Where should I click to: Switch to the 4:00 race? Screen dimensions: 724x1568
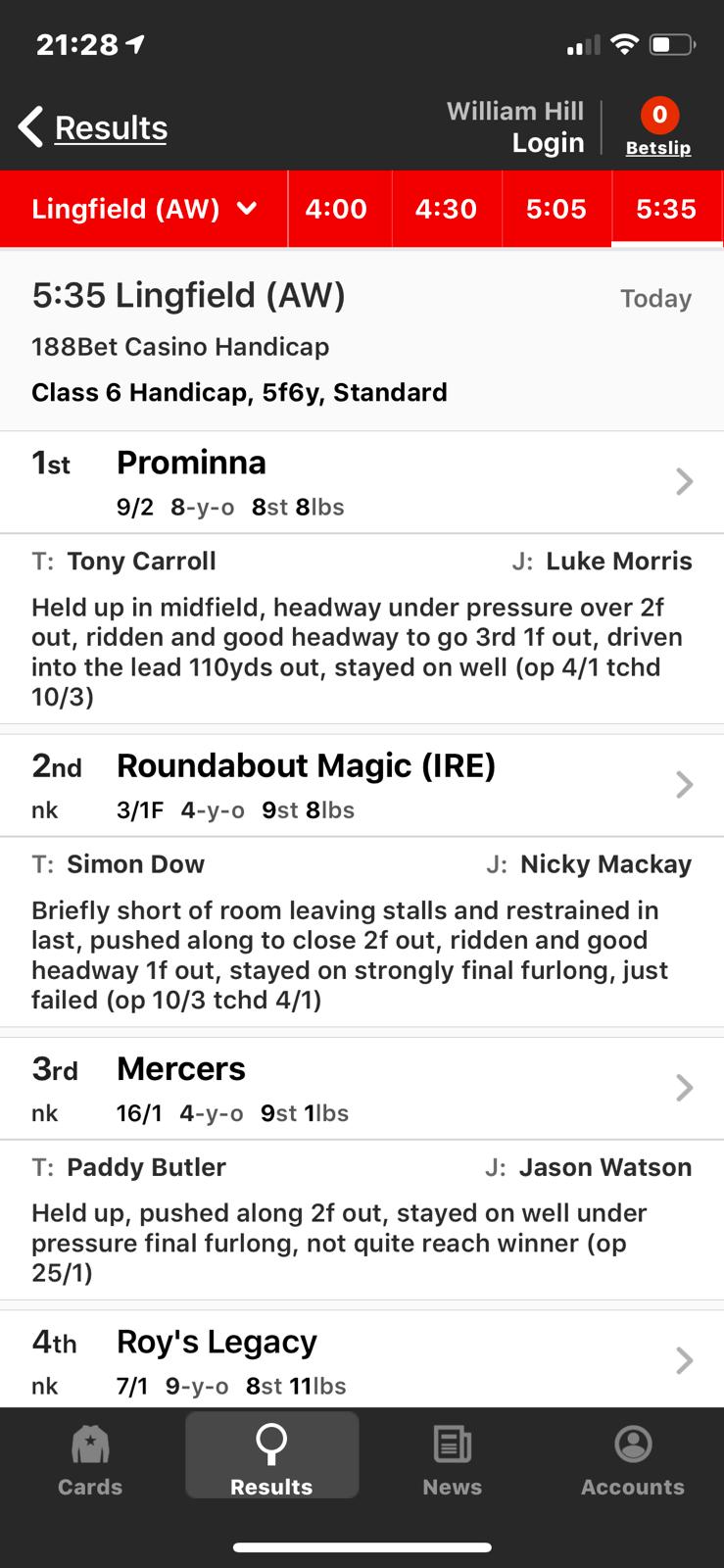coord(336,209)
